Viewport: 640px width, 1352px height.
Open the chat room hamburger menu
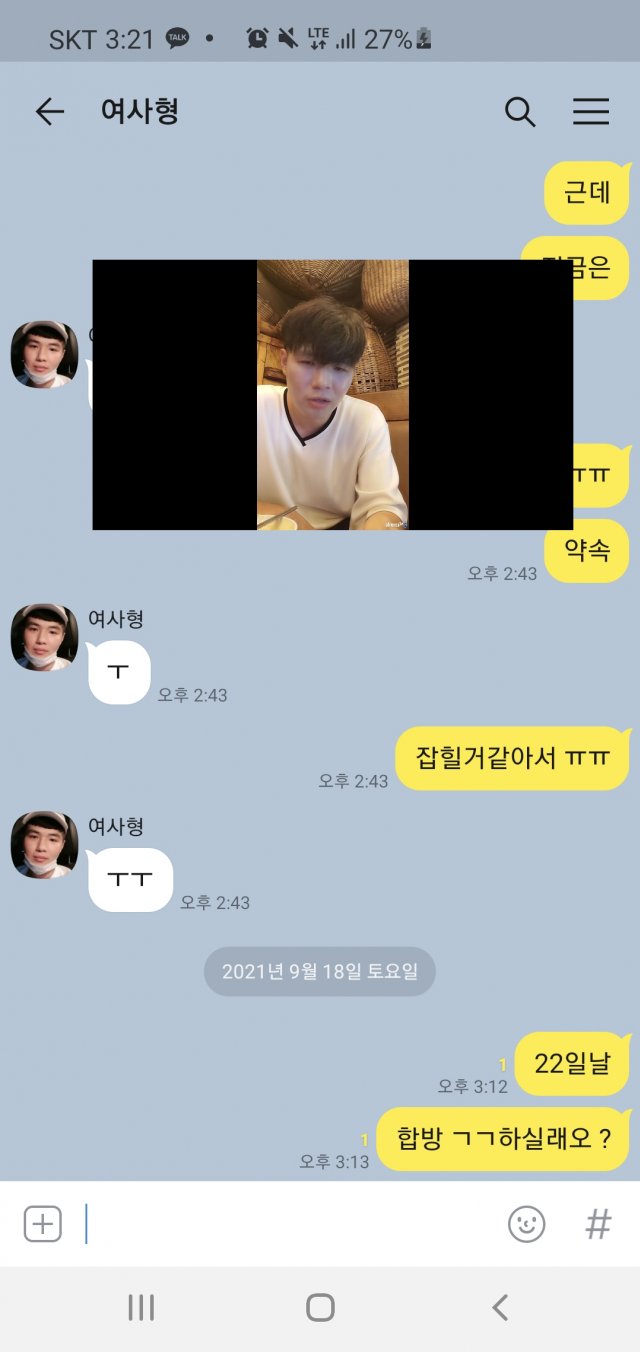(591, 112)
